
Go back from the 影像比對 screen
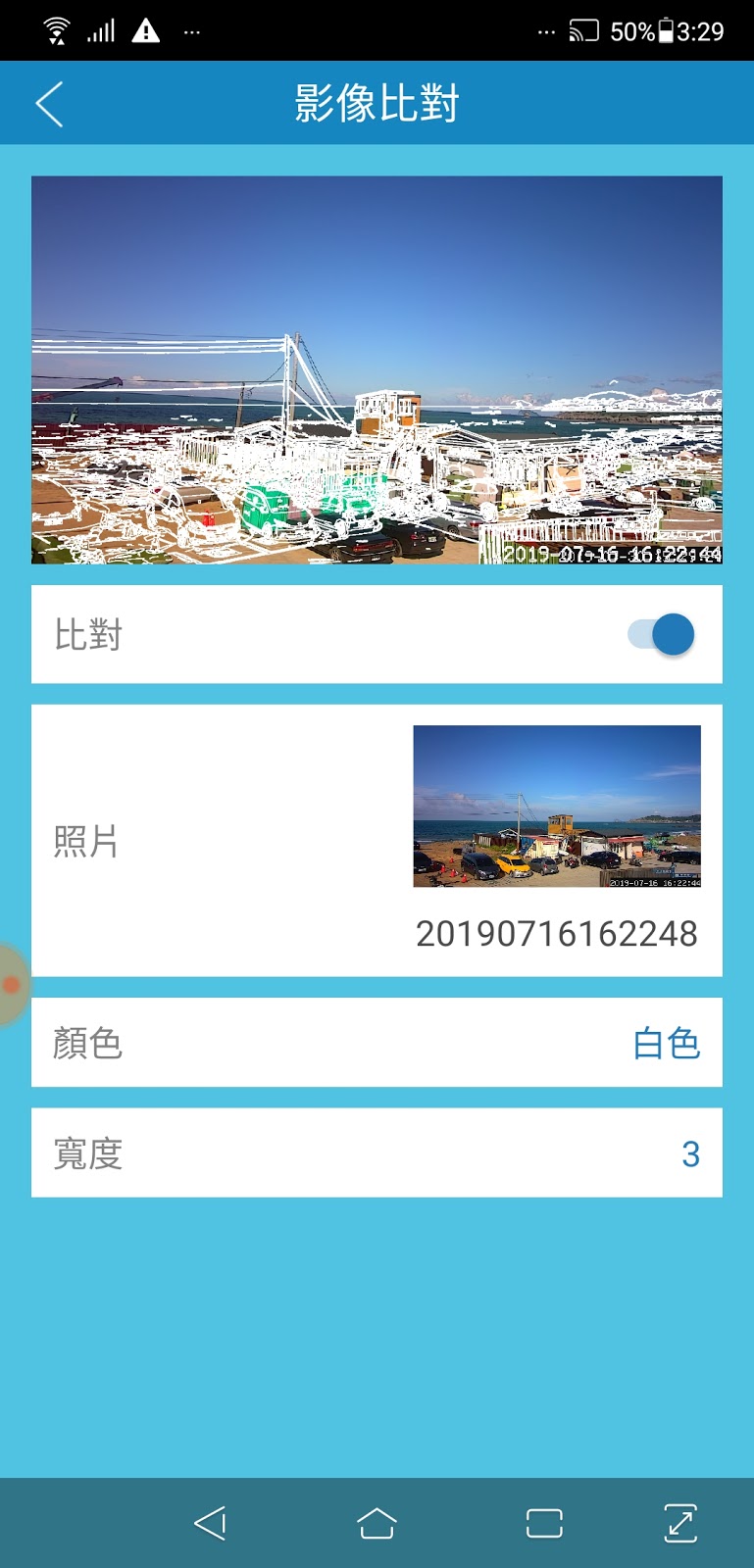tap(49, 104)
